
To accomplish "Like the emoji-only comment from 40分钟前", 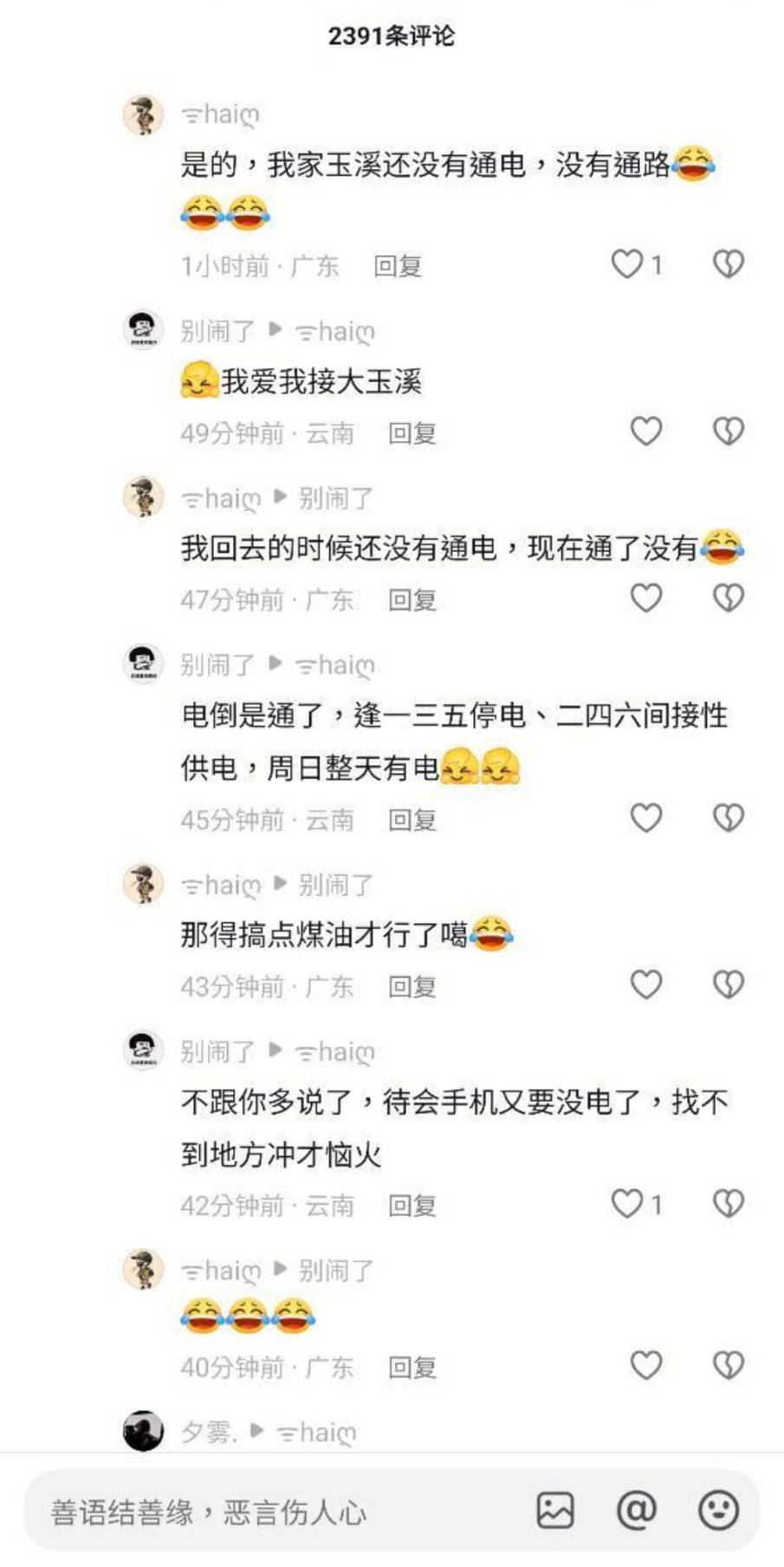I will tap(645, 1366).
